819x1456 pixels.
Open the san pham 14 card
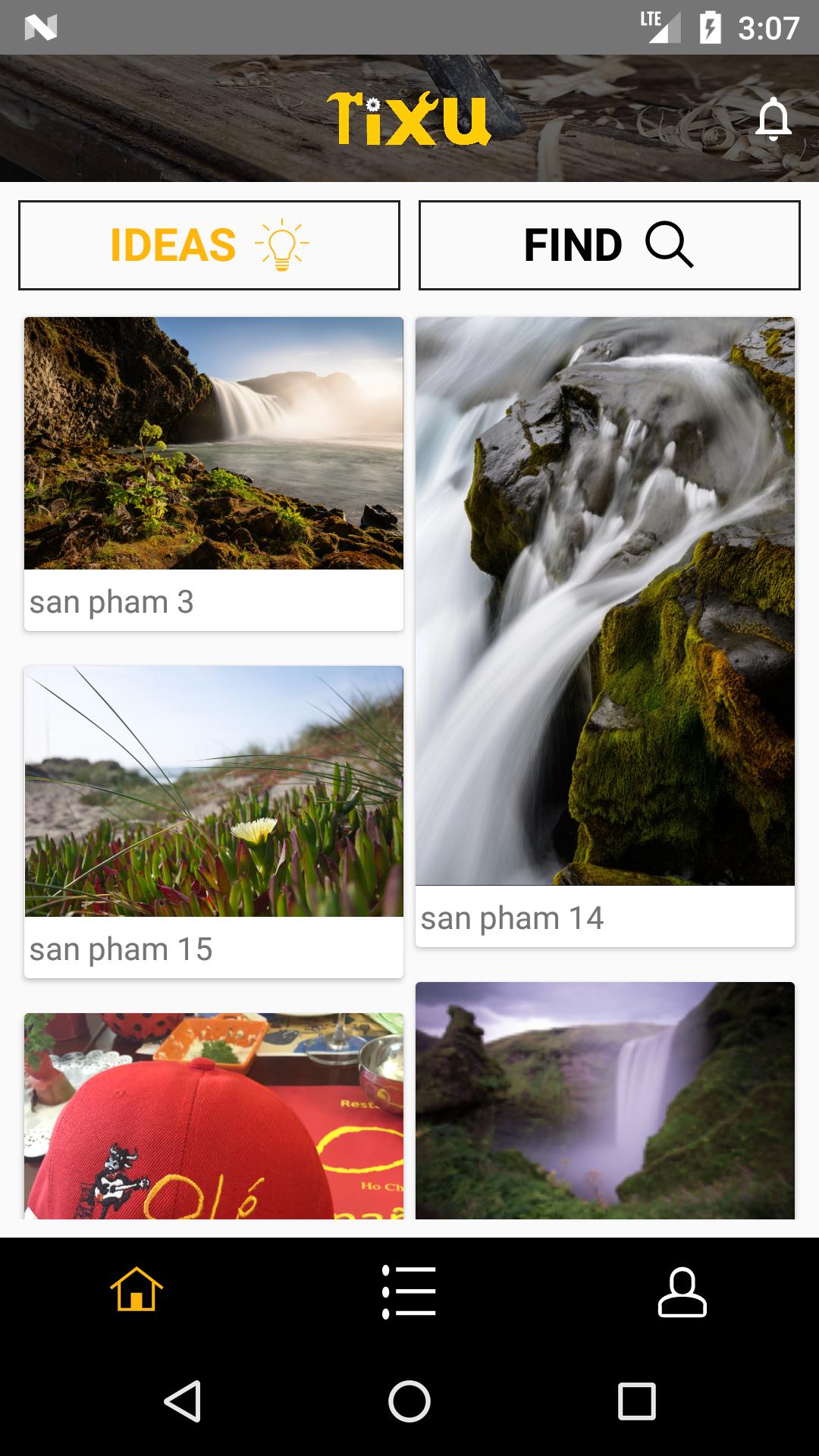point(605,631)
